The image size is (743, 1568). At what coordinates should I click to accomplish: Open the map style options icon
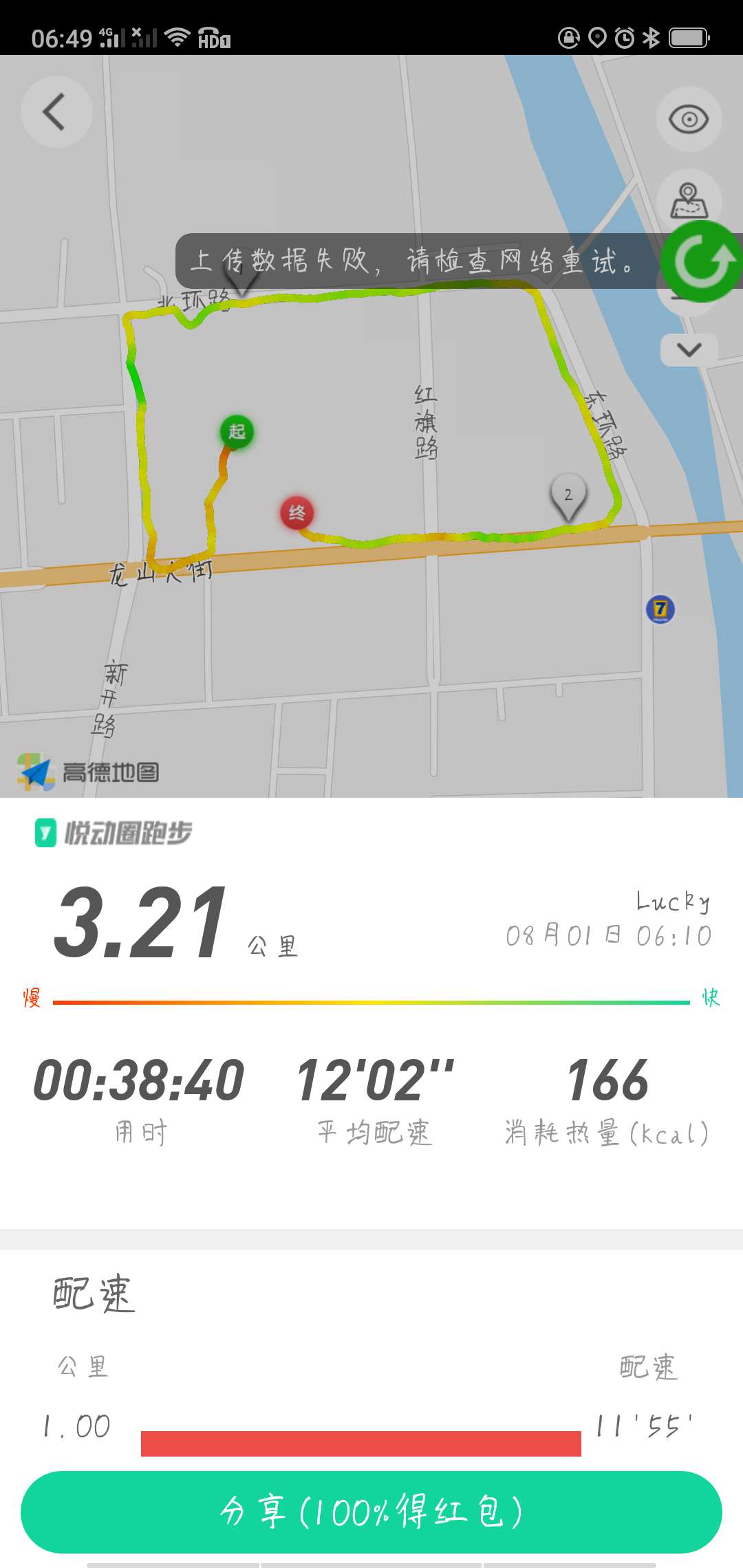click(689, 199)
